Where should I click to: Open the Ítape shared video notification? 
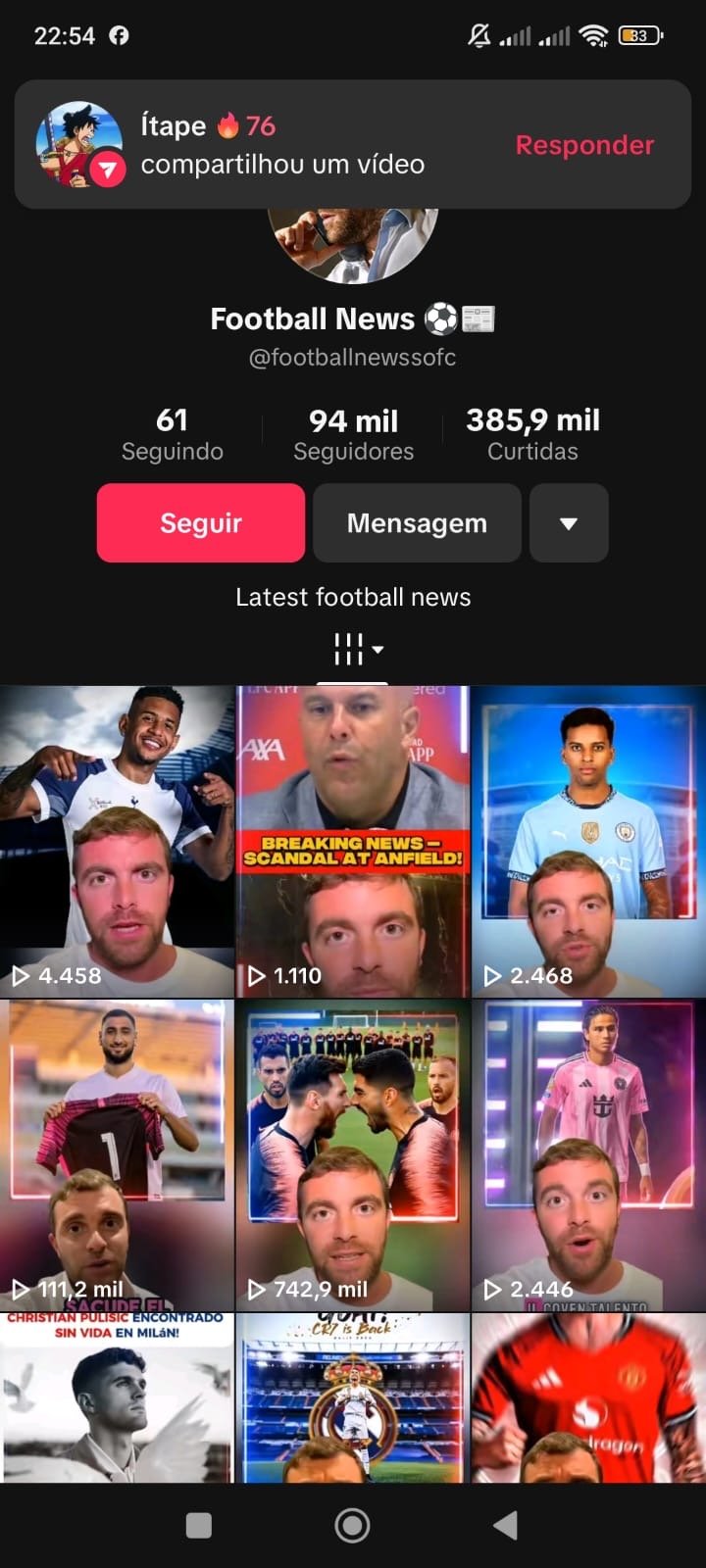tap(282, 145)
